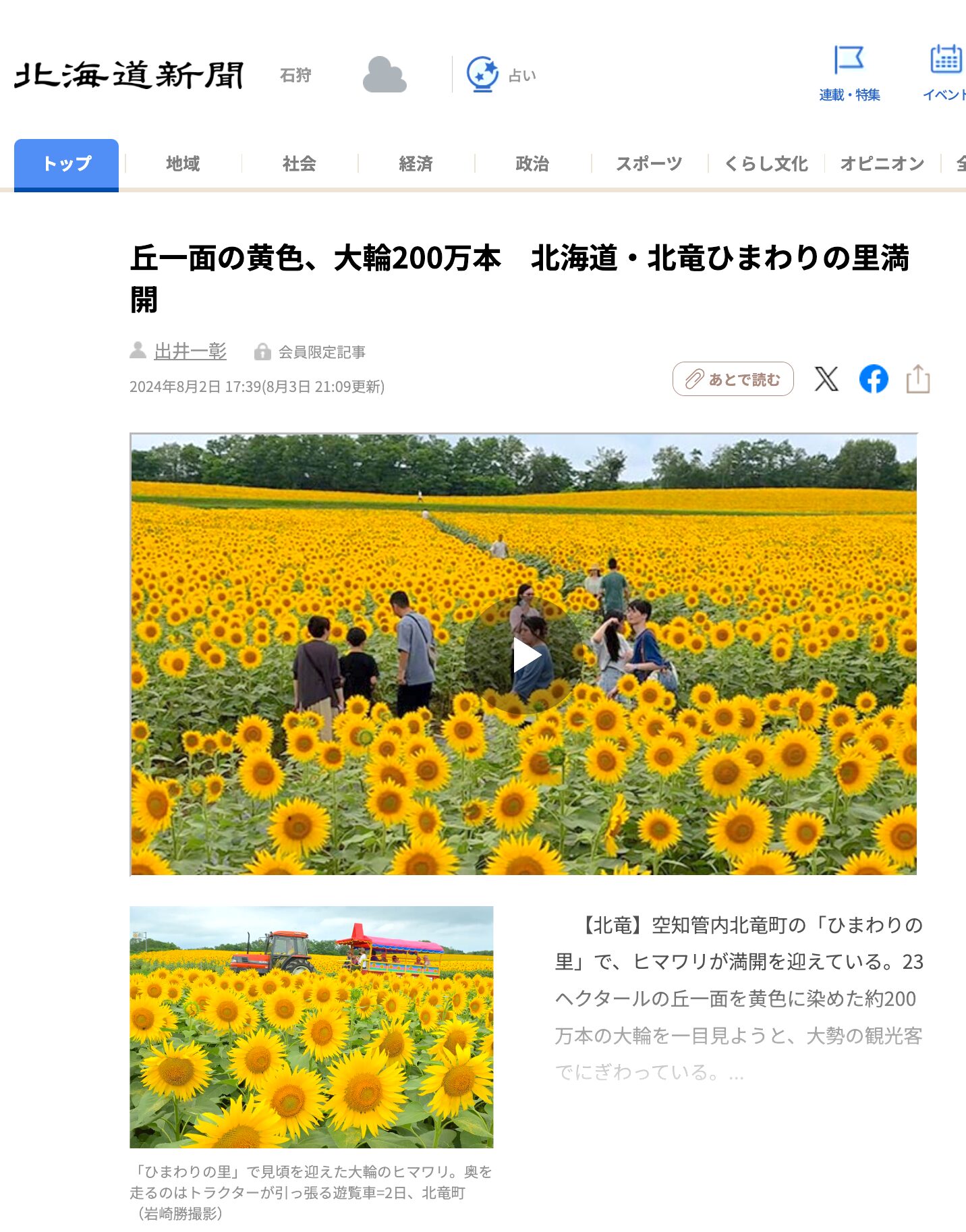Share the article on Facebook

click(874, 380)
